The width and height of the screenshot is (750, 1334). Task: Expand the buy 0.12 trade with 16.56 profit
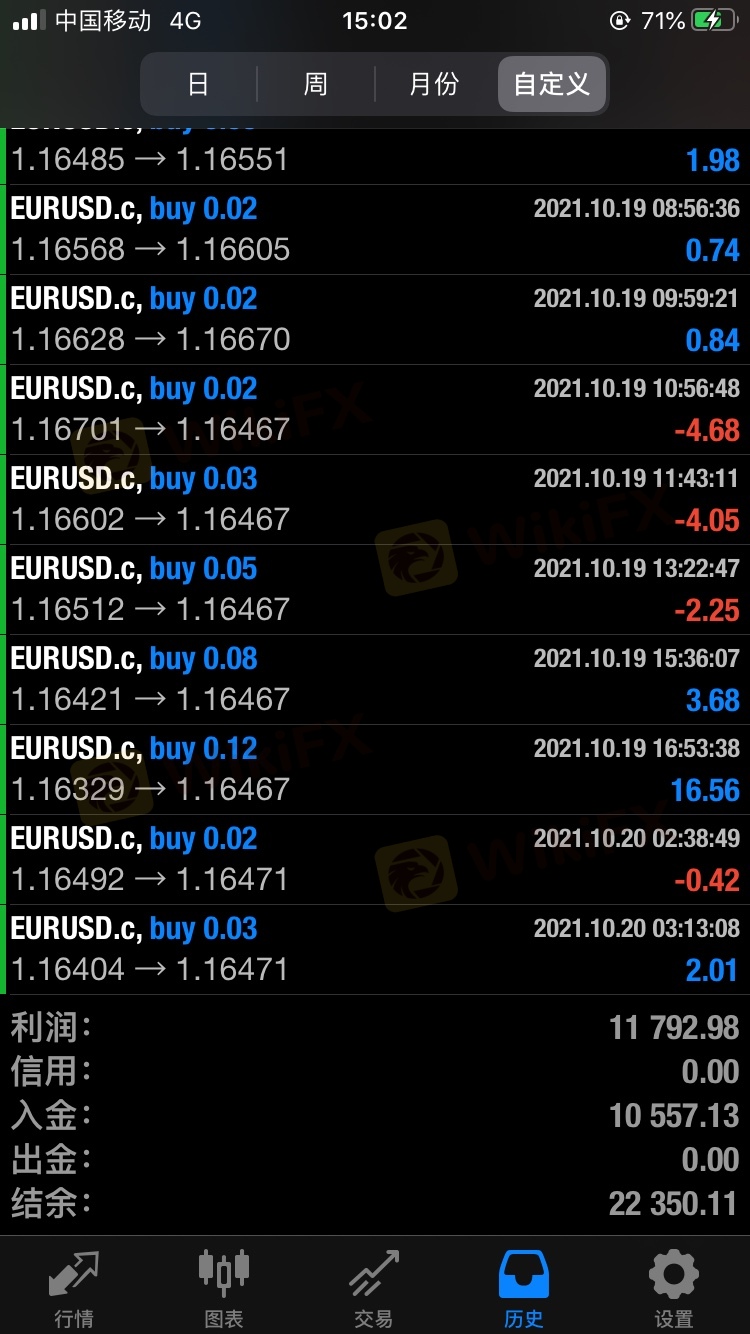pyautogui.click(x=375, y=769)
